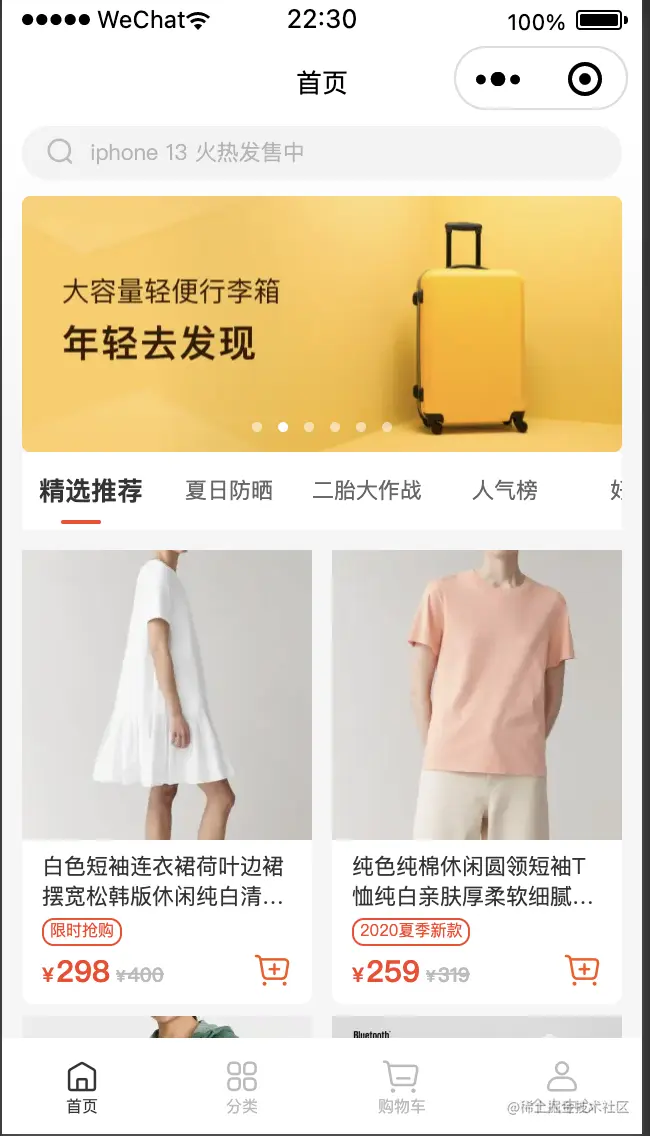650x1136 pixels.
Task: Switch to the 人气榜 tab
Action: [505, 491]
